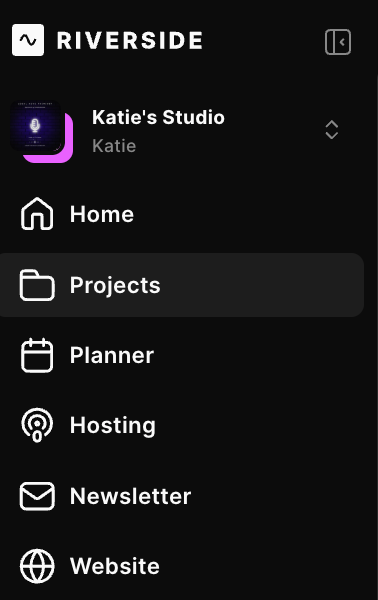Open the Planner

click(x=182, y=355)
